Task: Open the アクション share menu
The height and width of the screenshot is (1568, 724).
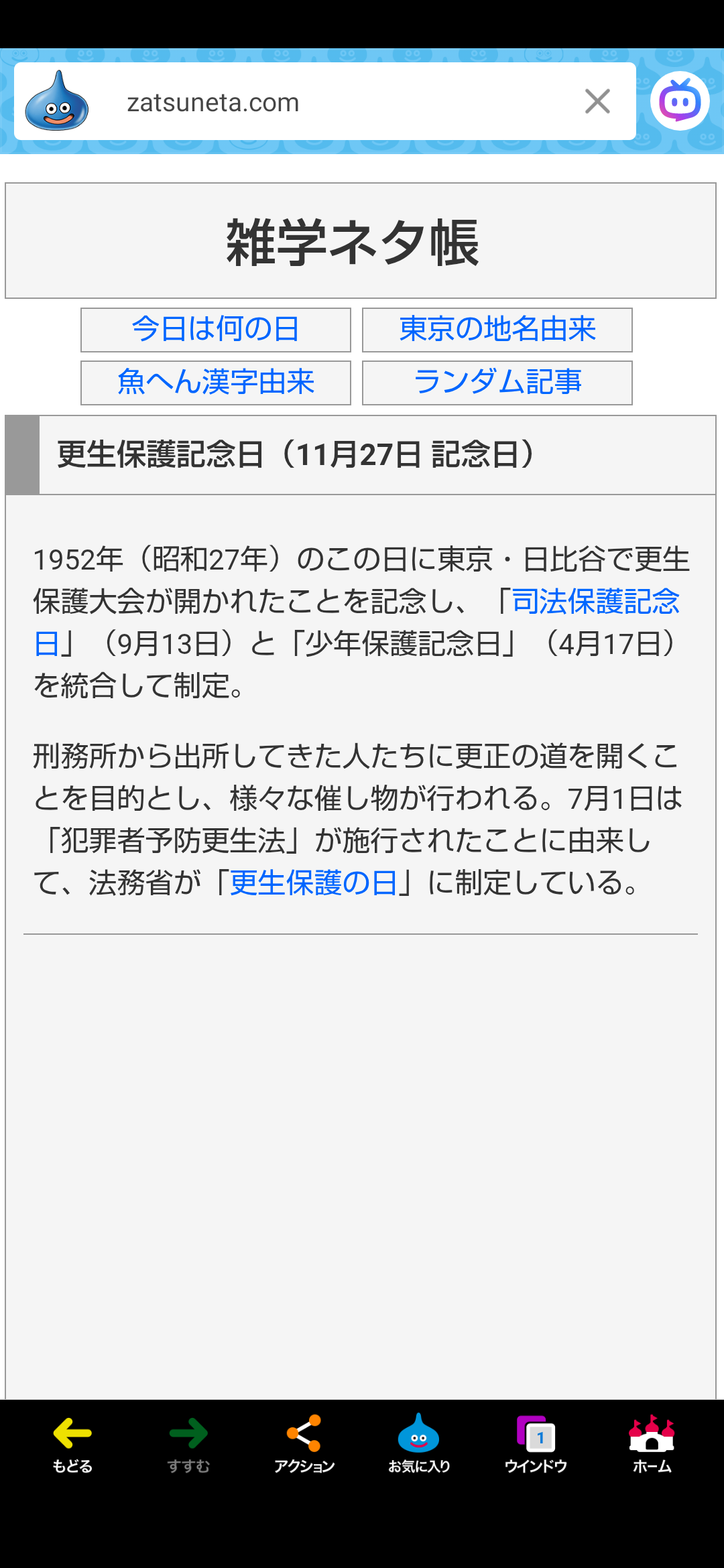Action: pos(304,1444)
